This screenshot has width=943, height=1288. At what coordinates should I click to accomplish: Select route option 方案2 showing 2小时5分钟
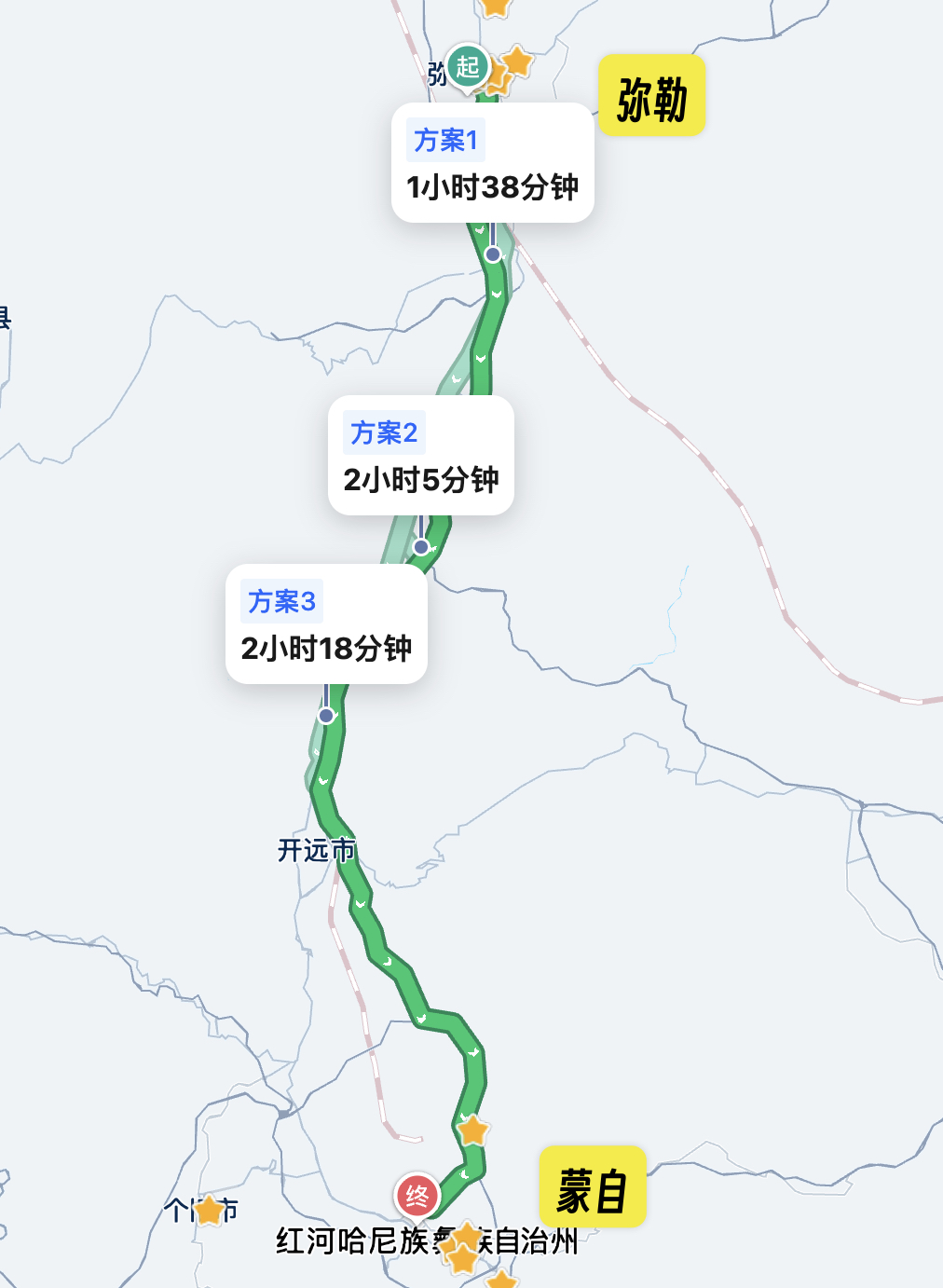pyautogui.click(x=421, y=456)
